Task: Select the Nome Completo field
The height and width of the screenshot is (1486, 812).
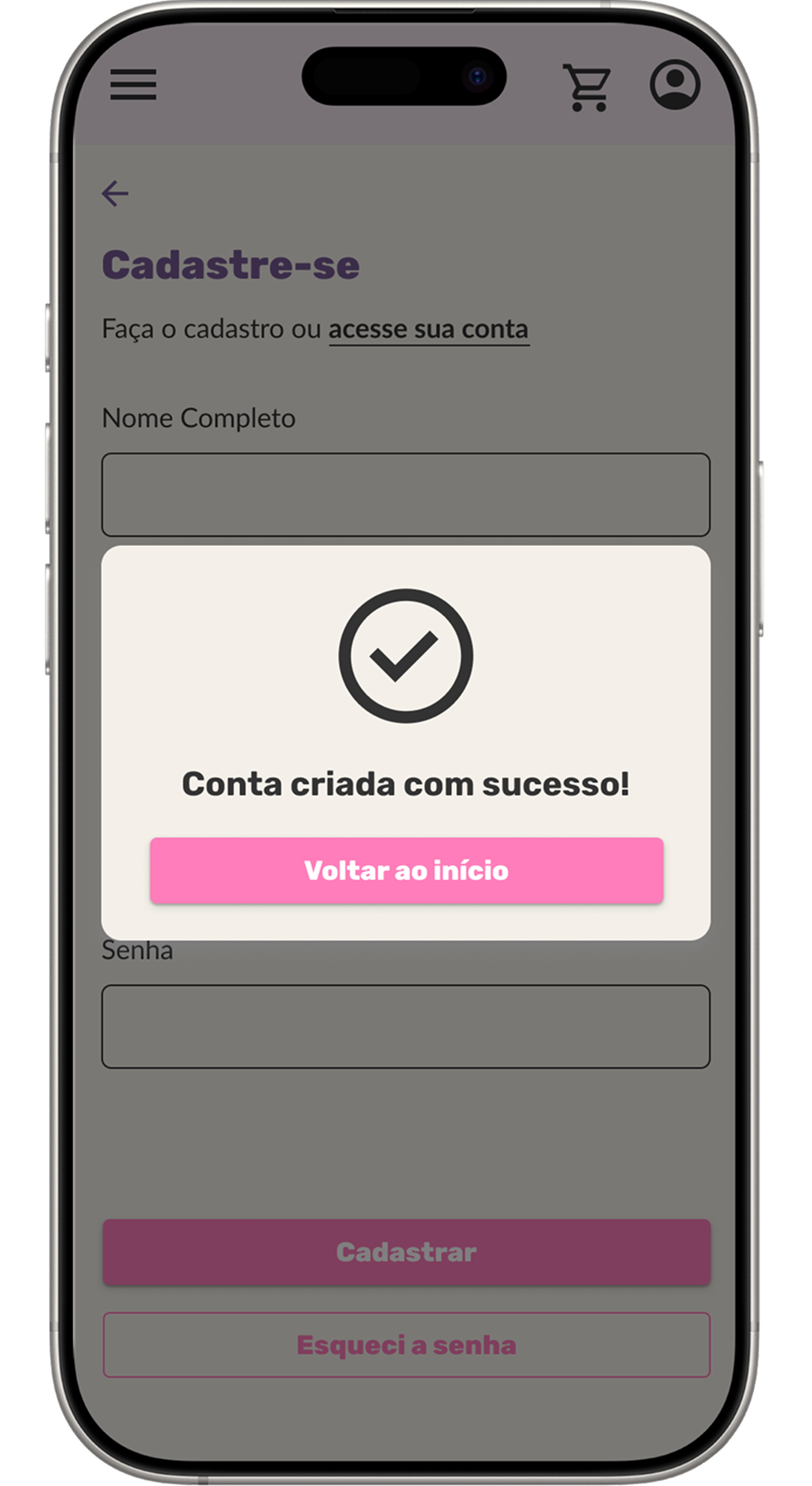Action: [x=406, y=494]
